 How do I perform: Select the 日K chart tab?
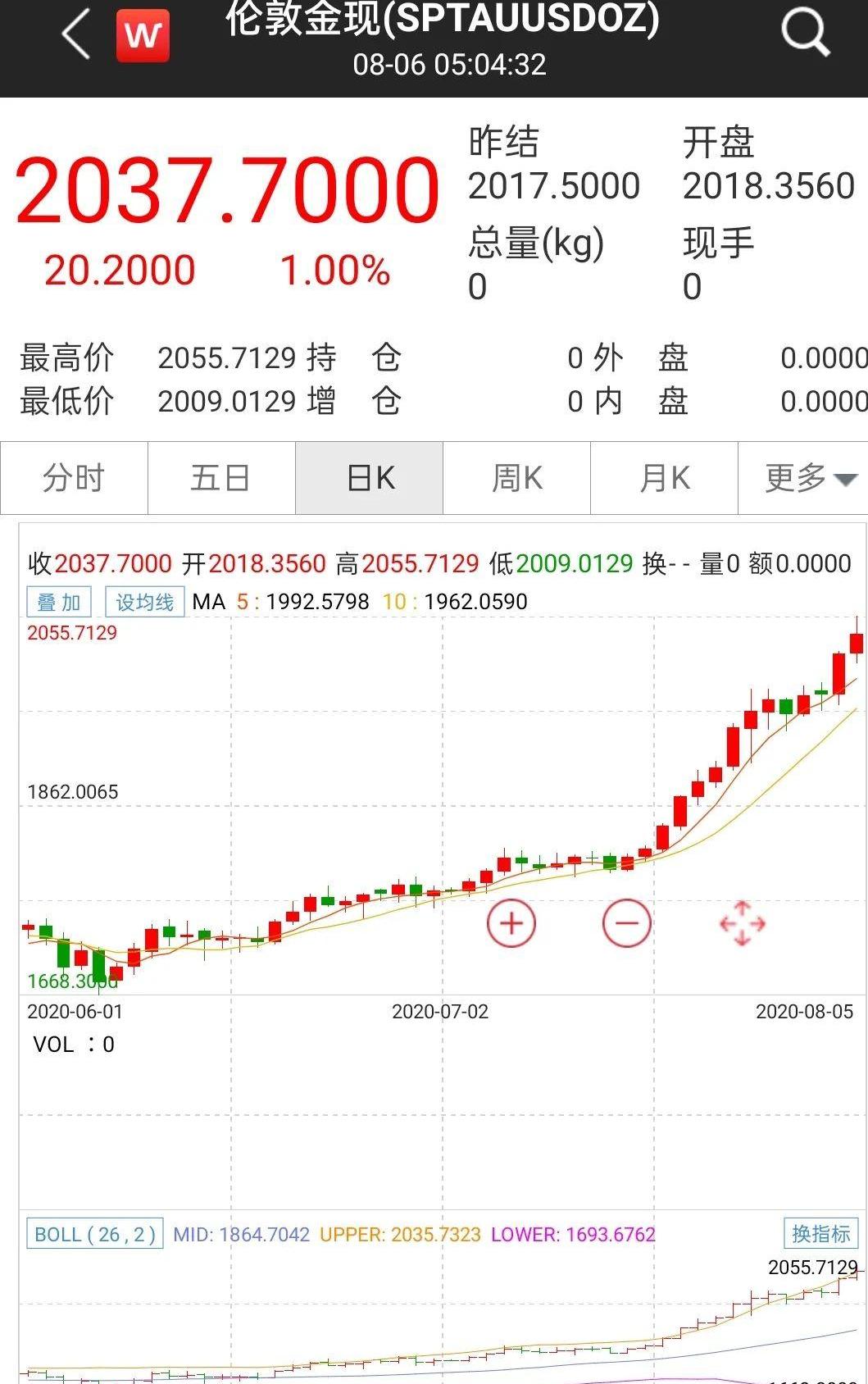pos(370,478)
